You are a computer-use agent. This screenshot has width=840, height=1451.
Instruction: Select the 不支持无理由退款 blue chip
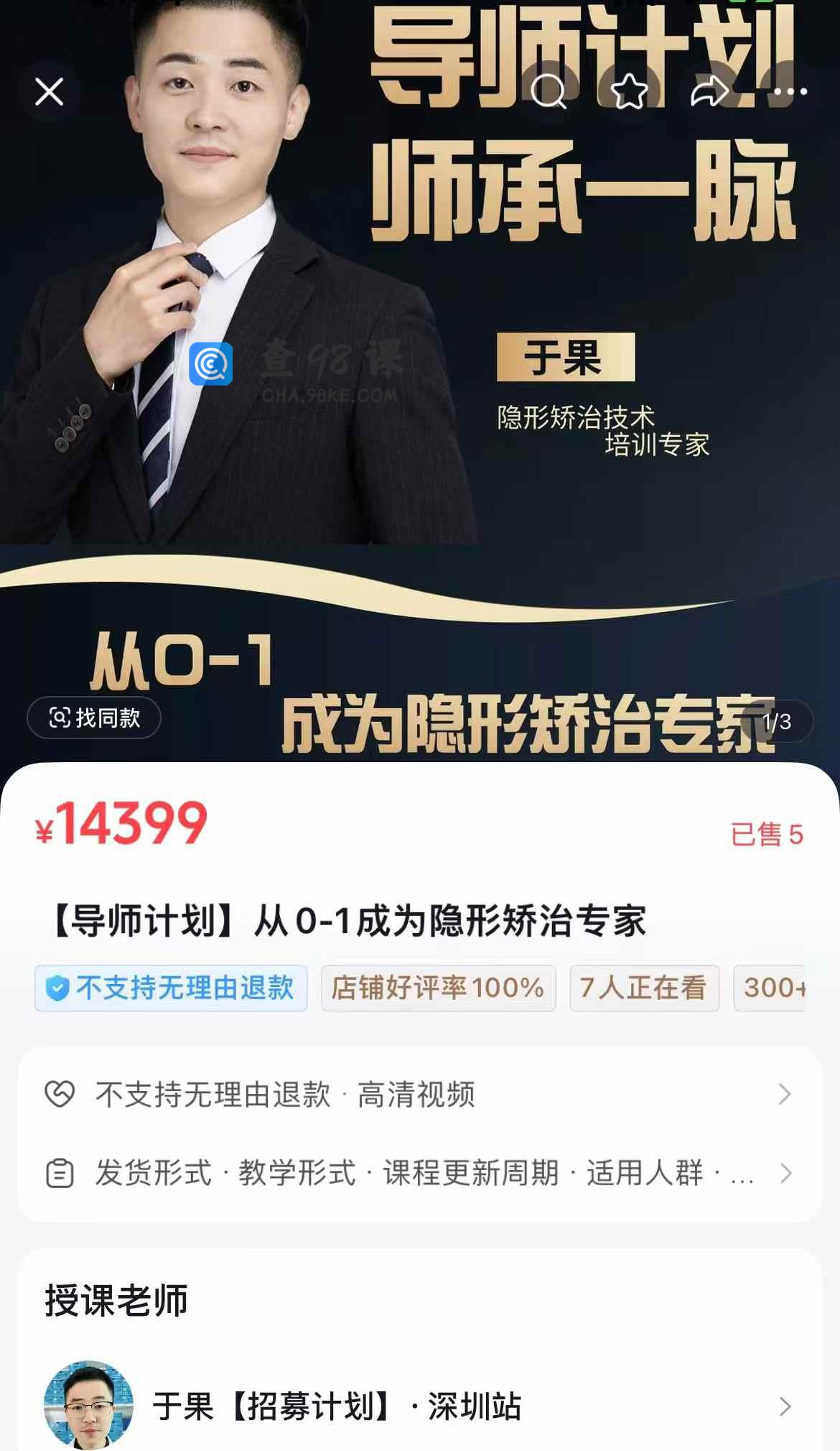click(171, 988)
